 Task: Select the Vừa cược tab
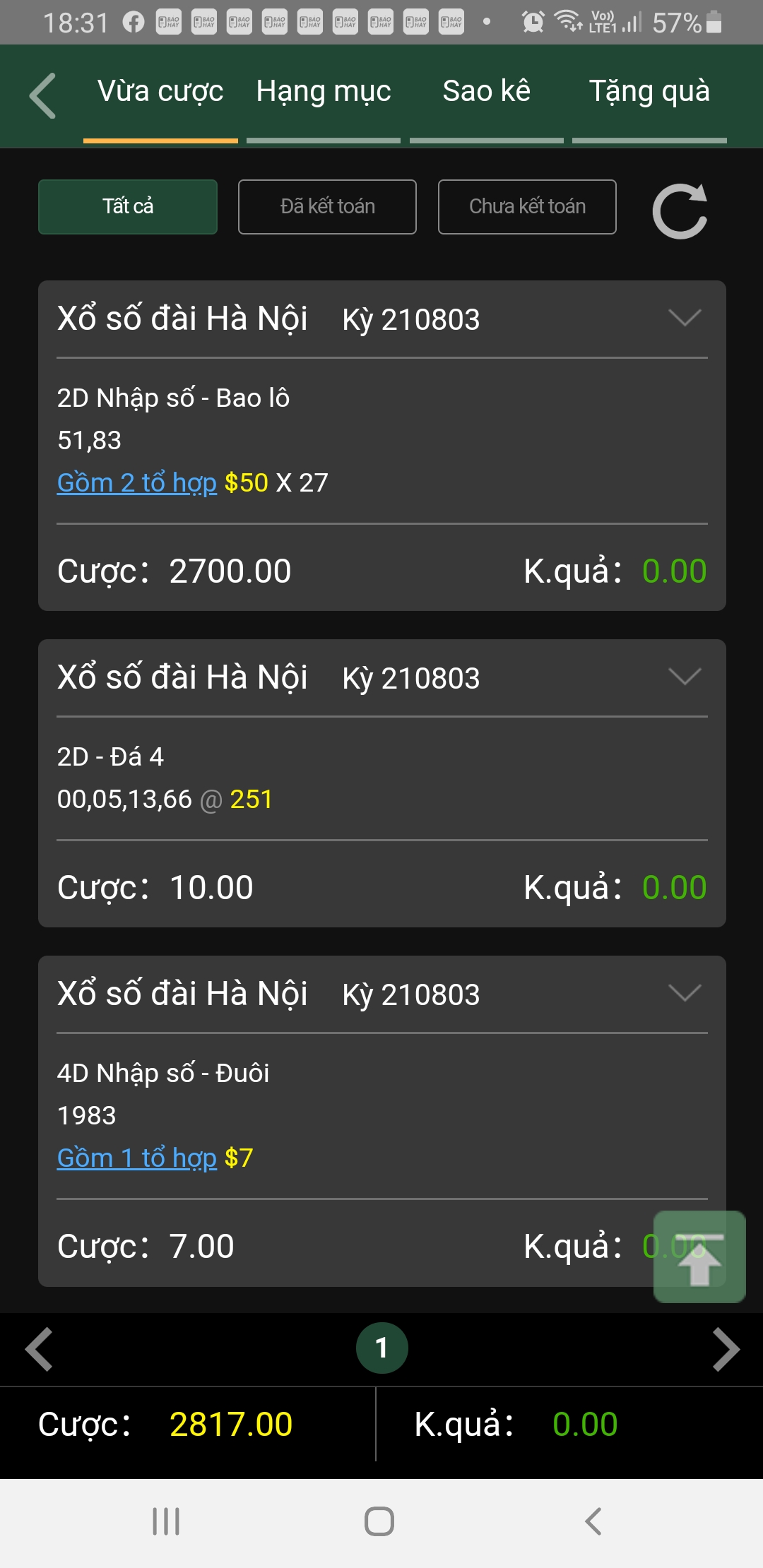click(x=160, y=92)
